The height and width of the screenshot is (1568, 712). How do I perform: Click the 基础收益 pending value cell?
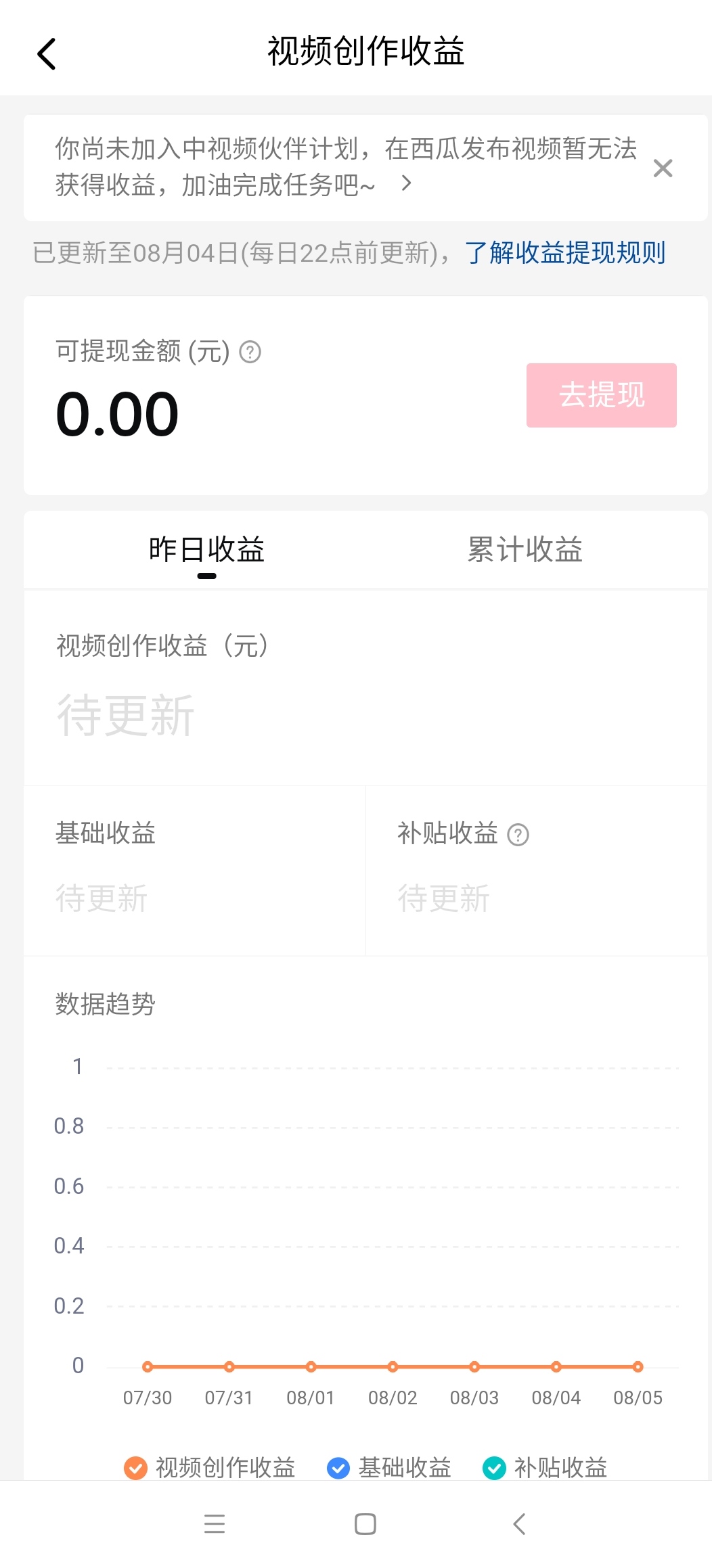click(x=101, y=898)
